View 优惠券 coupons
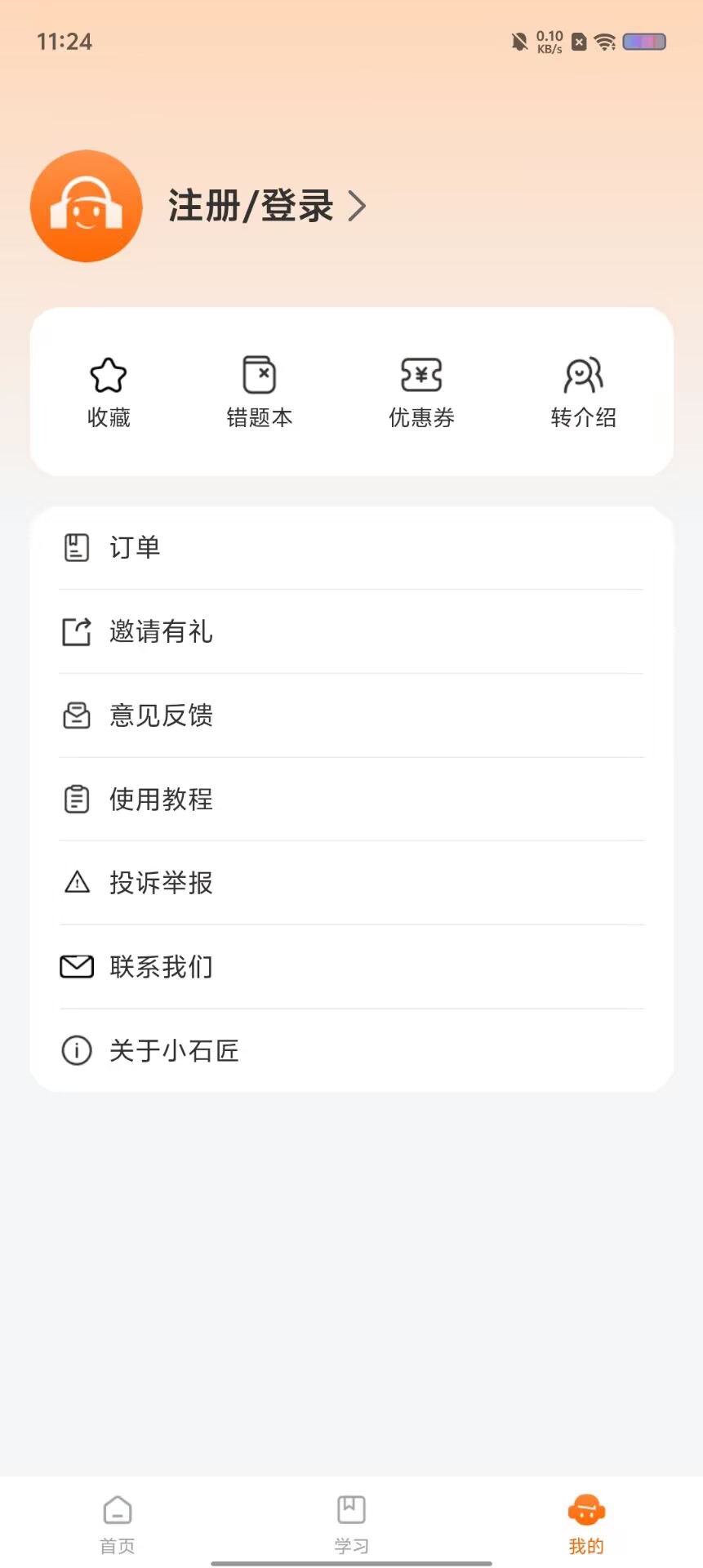The height and width of the screenshot is (1568, 703). point(421,393)
